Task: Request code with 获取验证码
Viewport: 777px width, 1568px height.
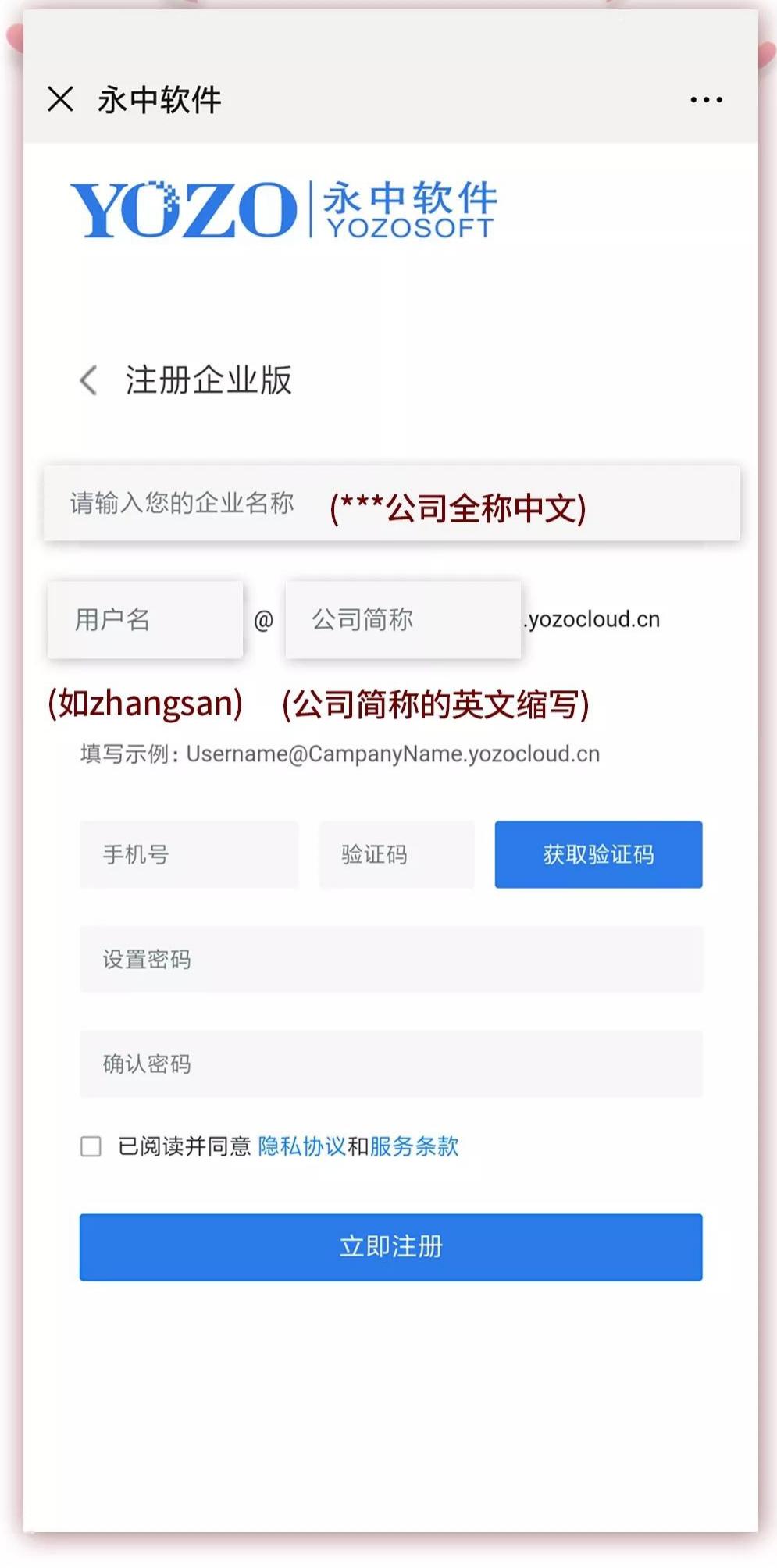Action: click(x=598, y=854)
